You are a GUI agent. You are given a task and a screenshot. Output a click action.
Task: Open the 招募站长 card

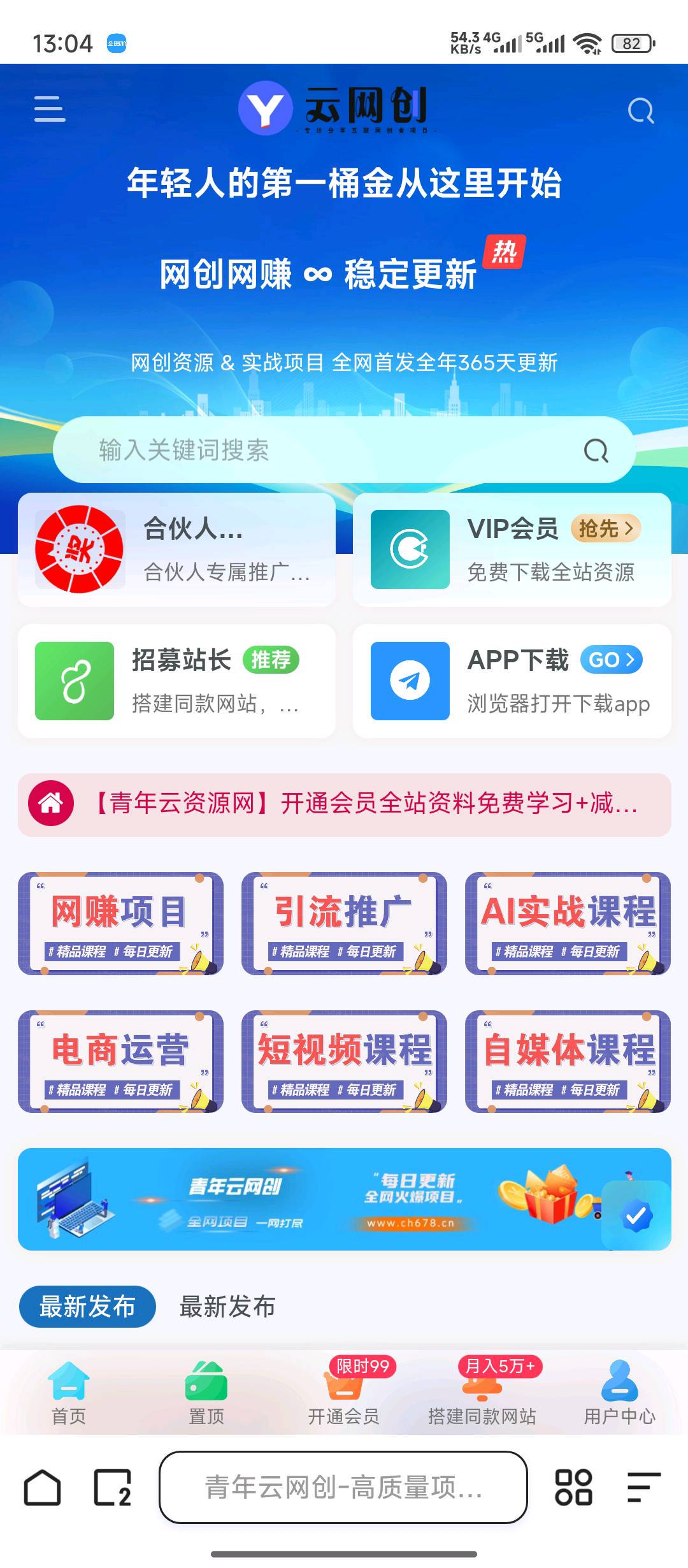[176, 681]
